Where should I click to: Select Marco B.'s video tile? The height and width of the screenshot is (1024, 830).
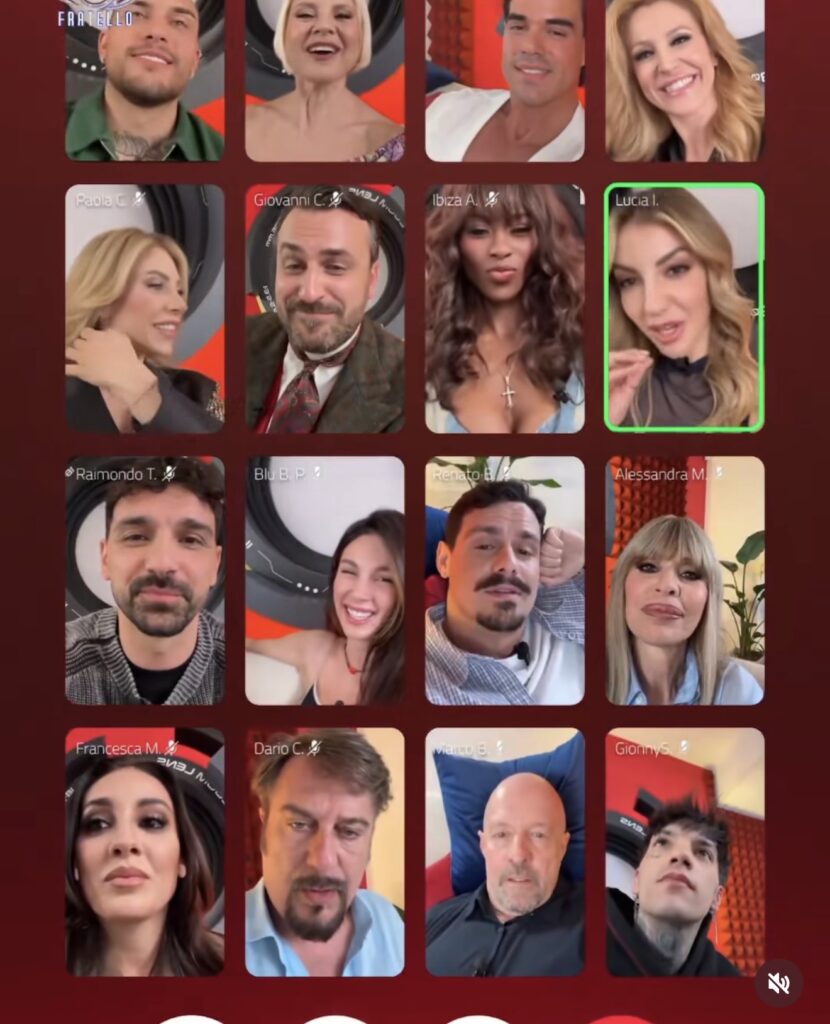pyautogui.click(x=504, y=852)
